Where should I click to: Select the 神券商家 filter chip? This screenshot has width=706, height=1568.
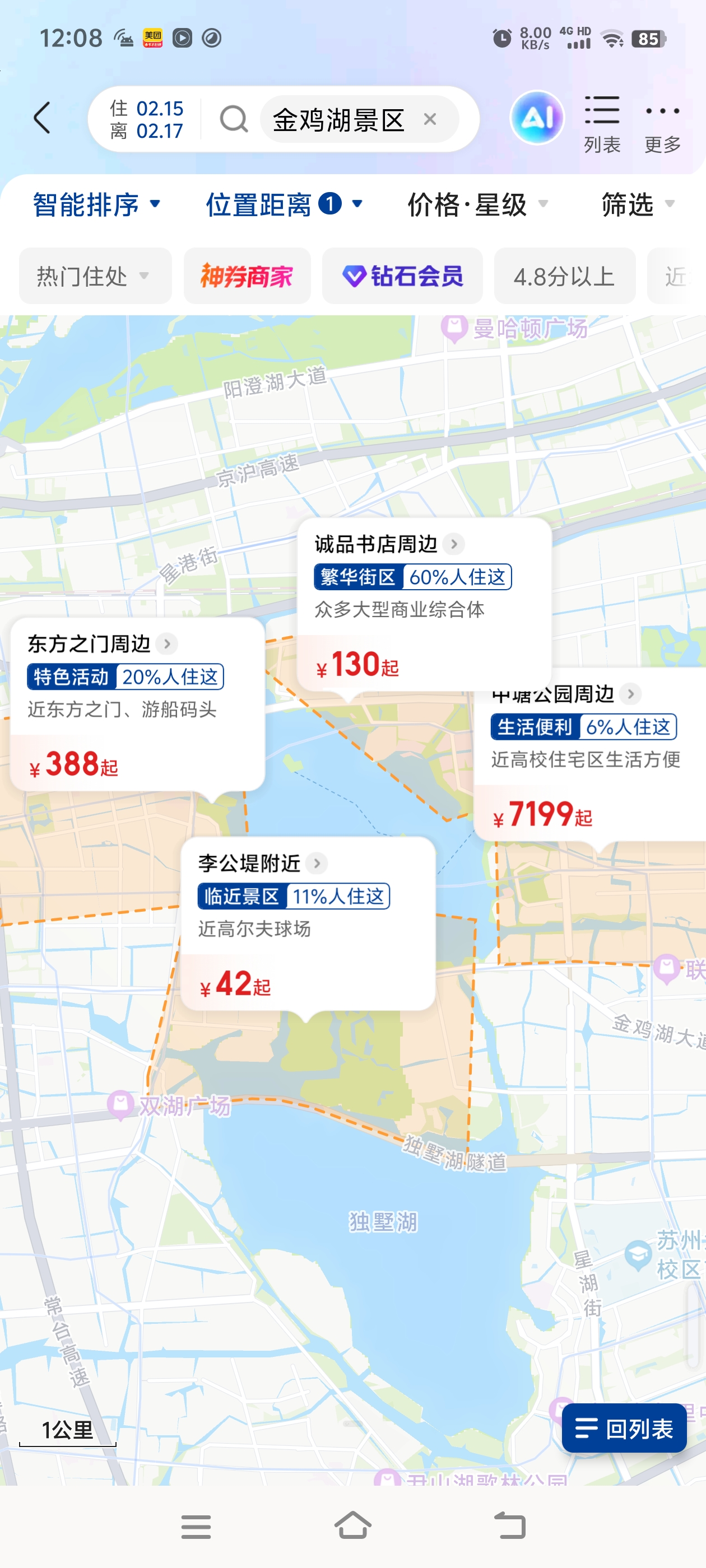(x=247, y=276)
